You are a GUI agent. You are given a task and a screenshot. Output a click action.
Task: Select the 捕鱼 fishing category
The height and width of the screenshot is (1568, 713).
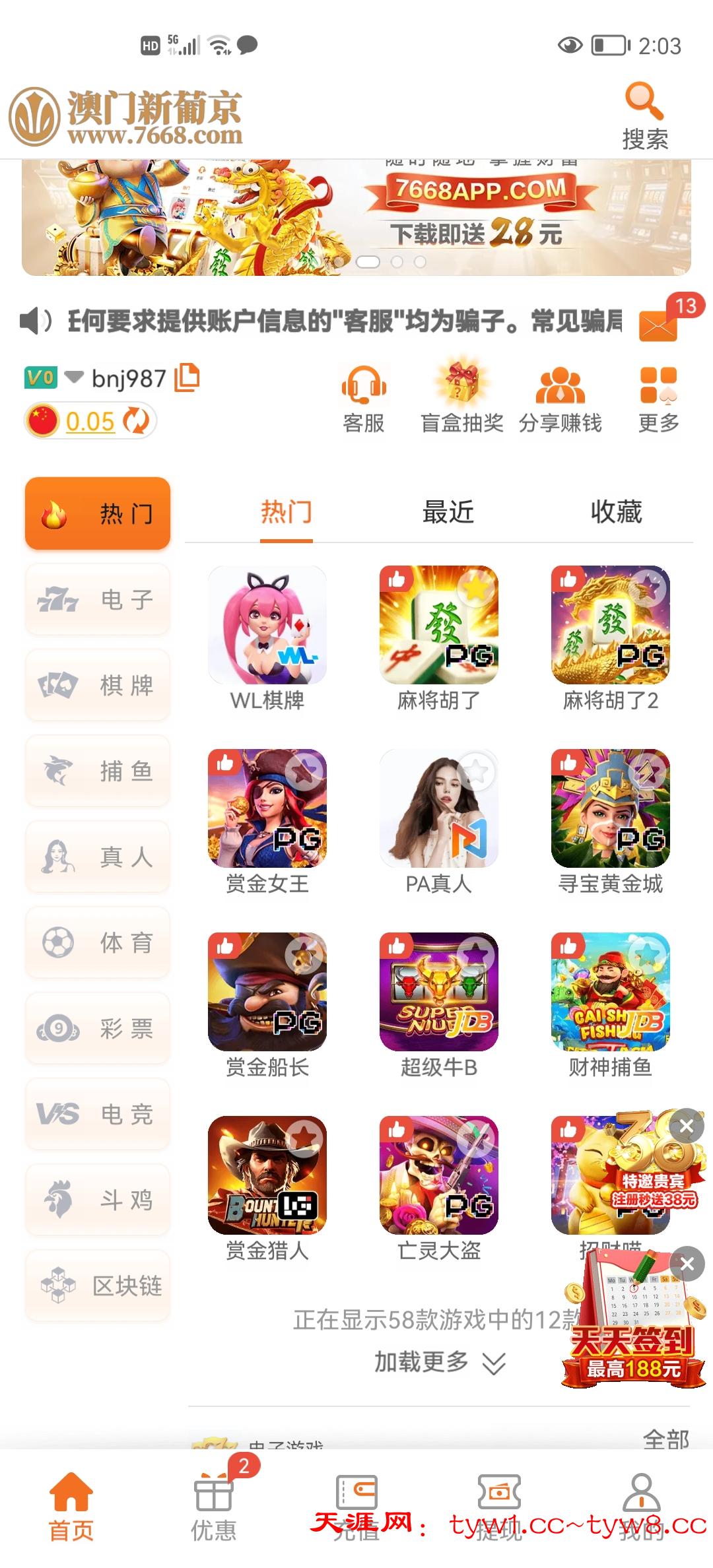98,771
